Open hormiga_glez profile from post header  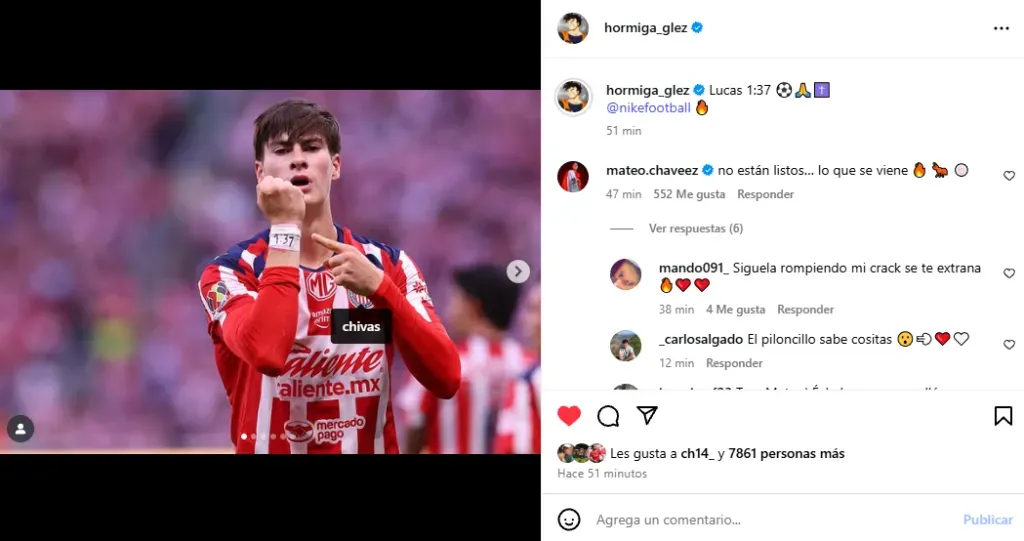(x=645, y=28)
